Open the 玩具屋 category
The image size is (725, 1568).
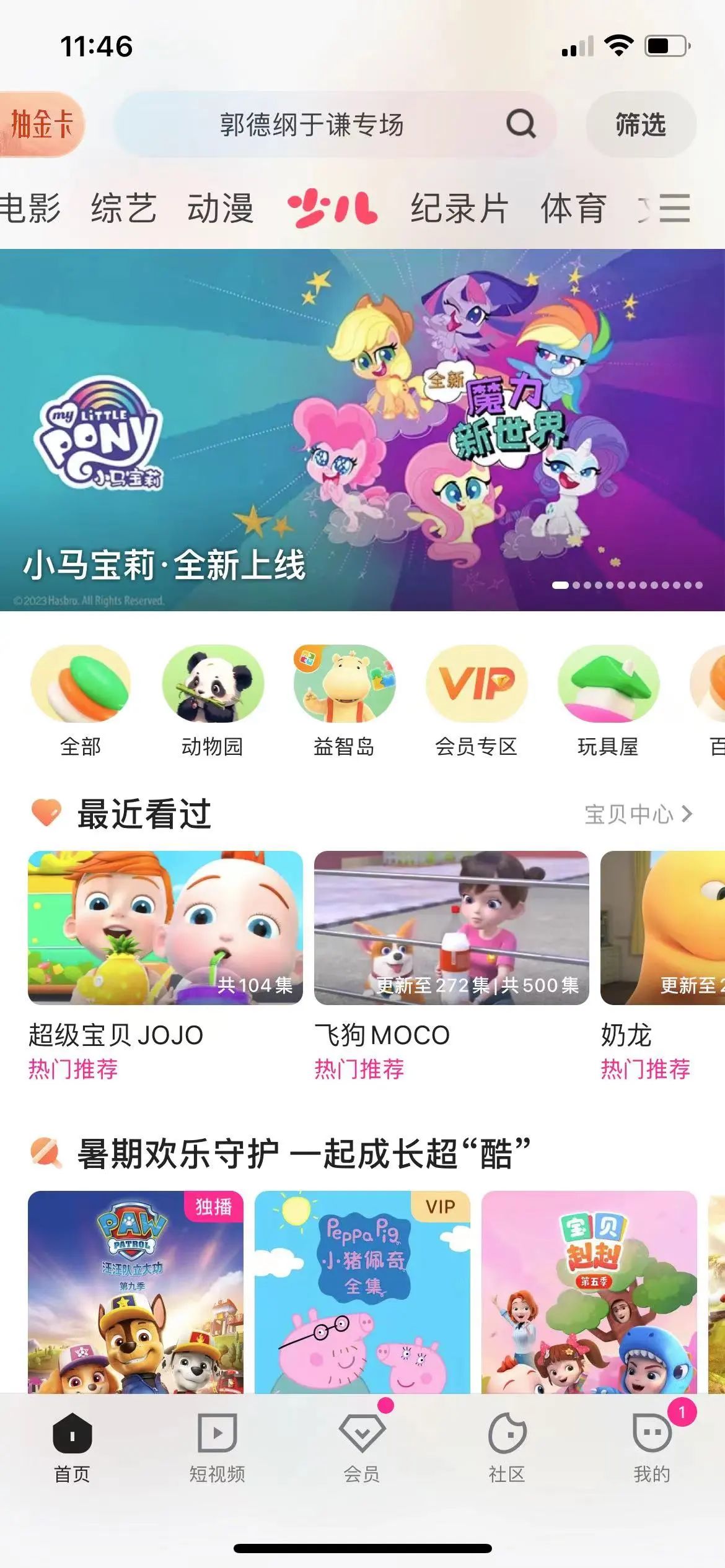click(608, 701)
